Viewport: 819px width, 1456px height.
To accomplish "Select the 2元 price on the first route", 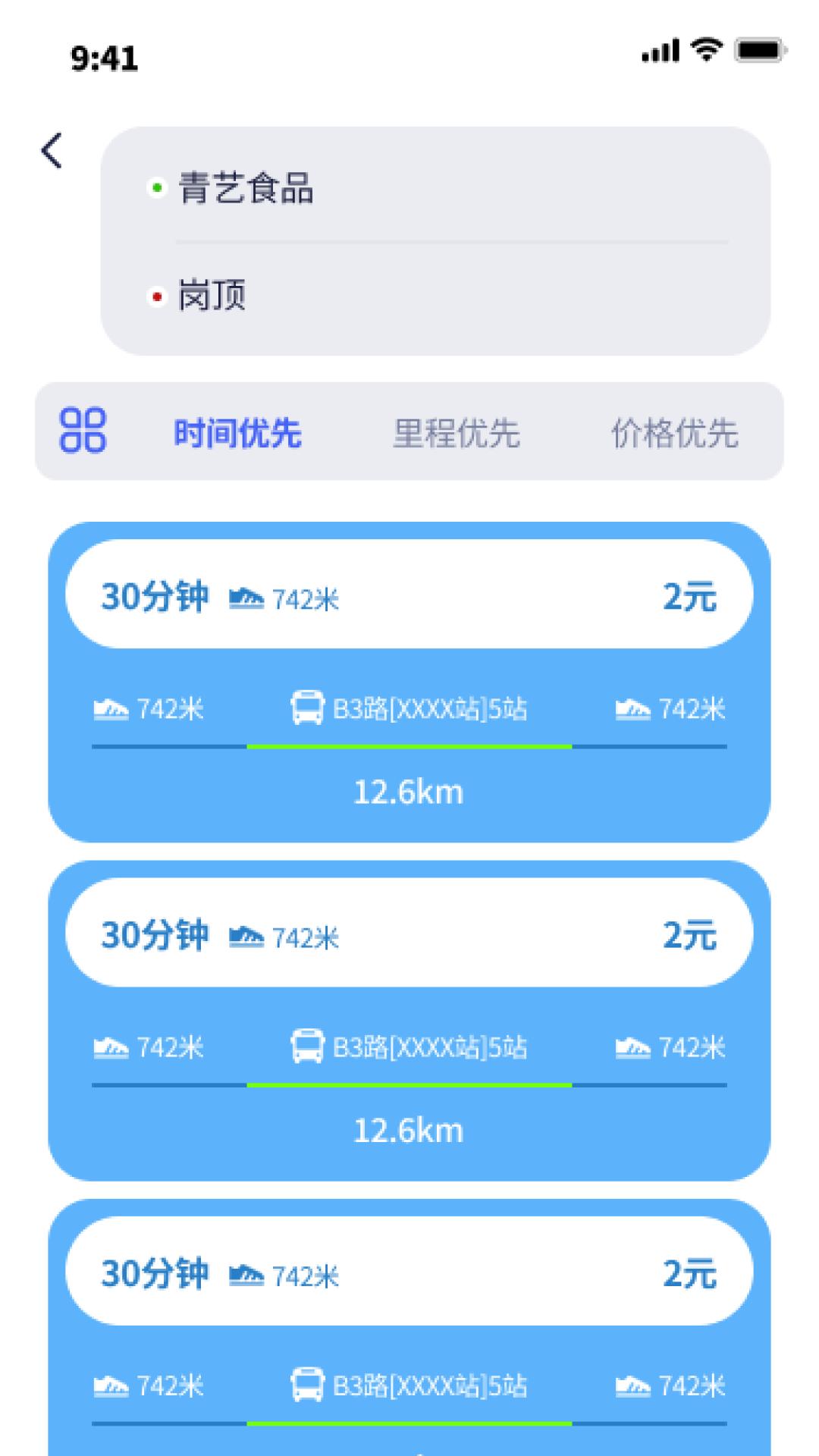I will pyautogui.click(x=687, y=598).
